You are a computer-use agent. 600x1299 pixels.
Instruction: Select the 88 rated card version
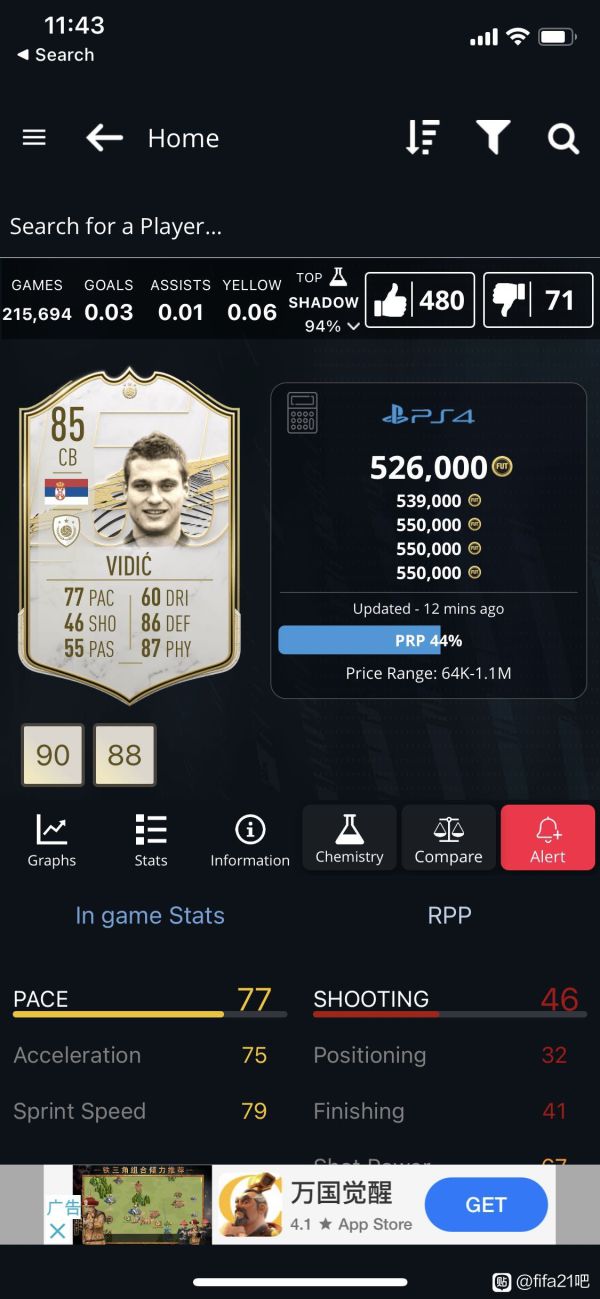(124, 754)
